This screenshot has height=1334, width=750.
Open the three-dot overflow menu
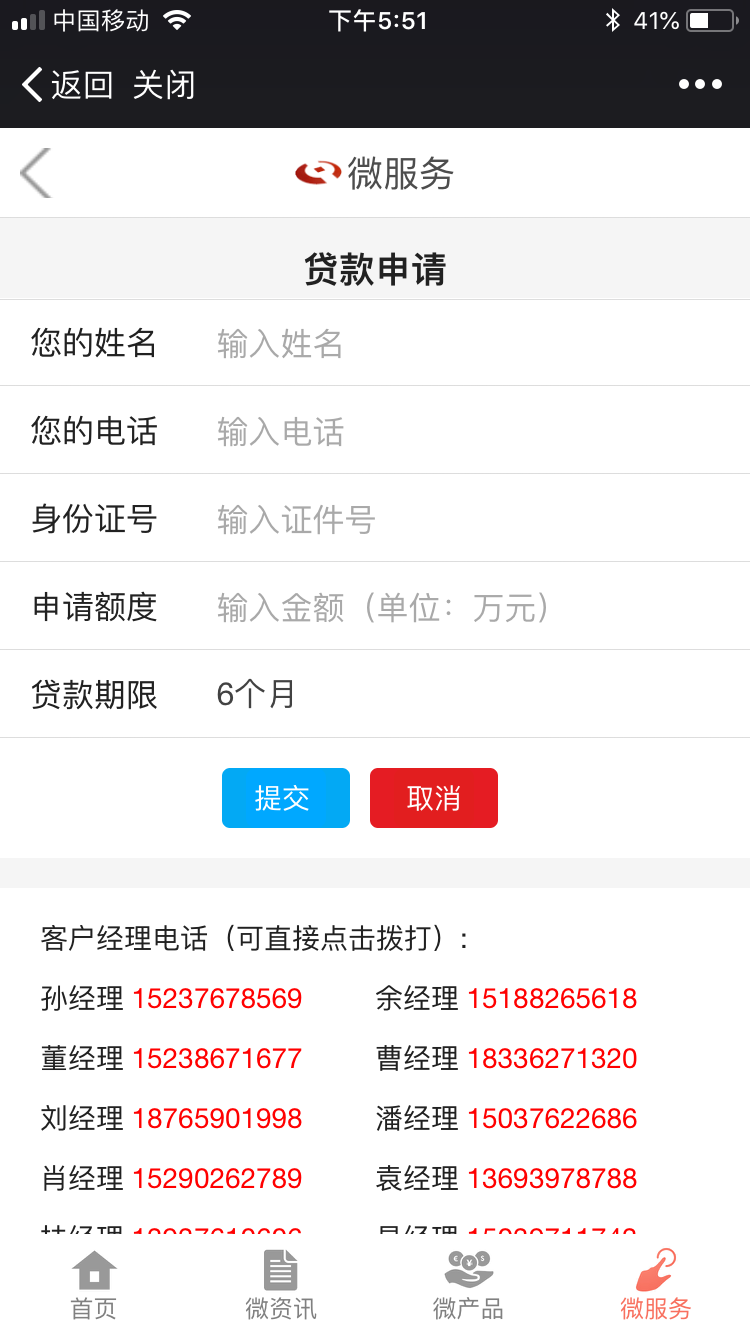[x=700, y=85]
